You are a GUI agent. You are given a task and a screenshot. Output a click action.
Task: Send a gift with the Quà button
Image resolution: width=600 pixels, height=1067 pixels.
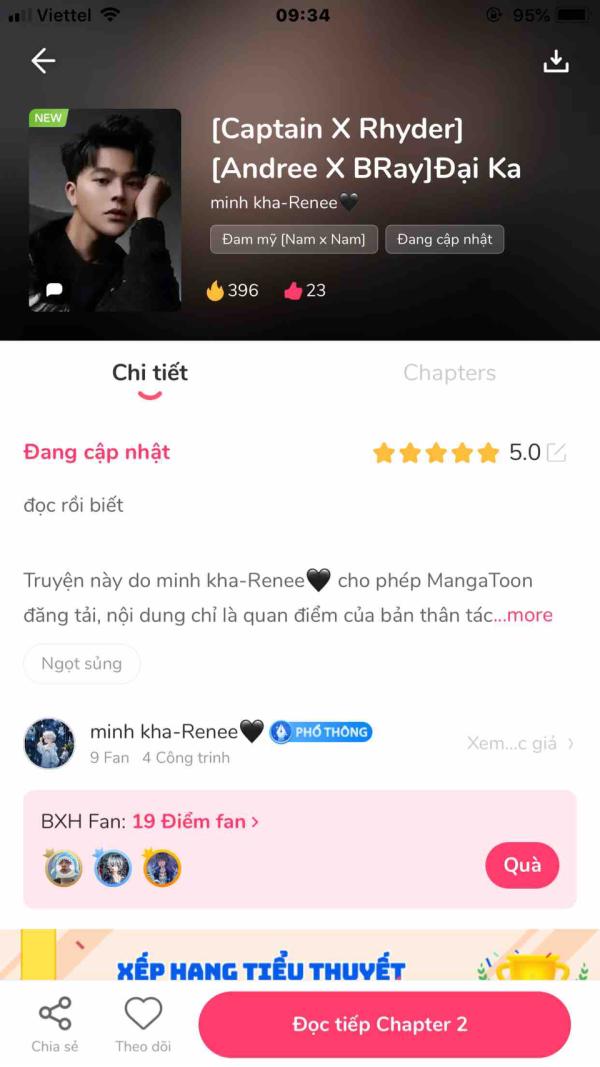click(x=521, y=865)
